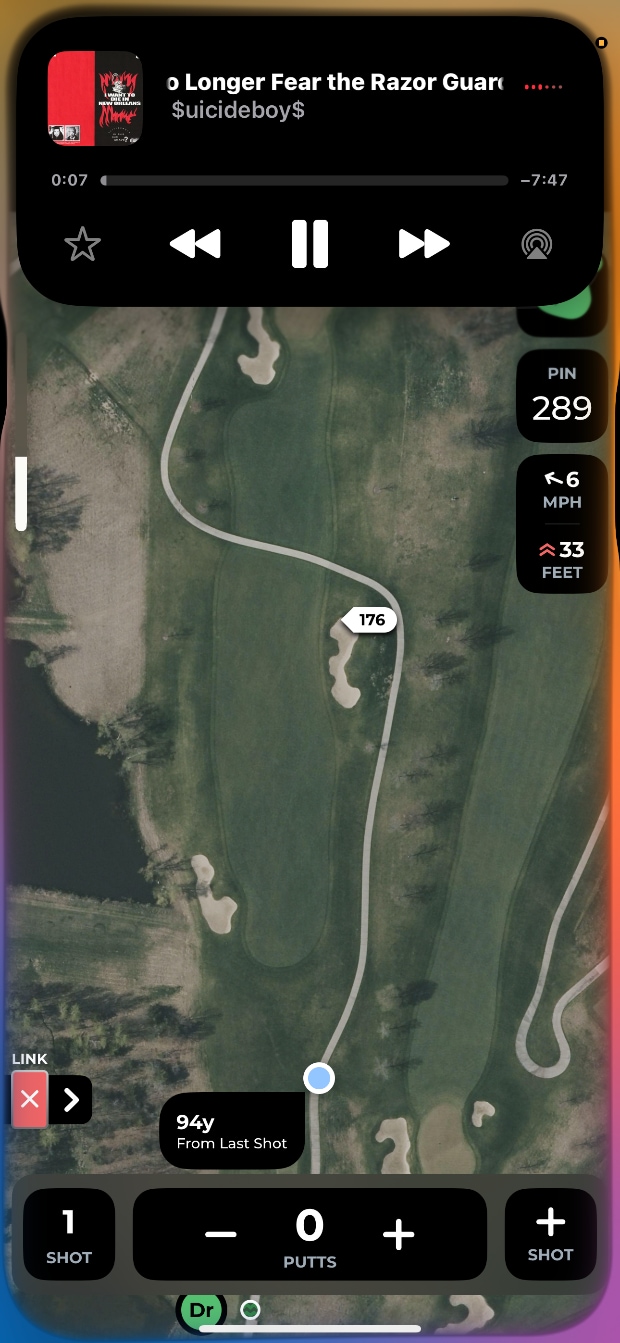The width and height of the screenshot is (620, 1343).
Task: Choose the Dr driver club badge
Action: pos(202,1309)
